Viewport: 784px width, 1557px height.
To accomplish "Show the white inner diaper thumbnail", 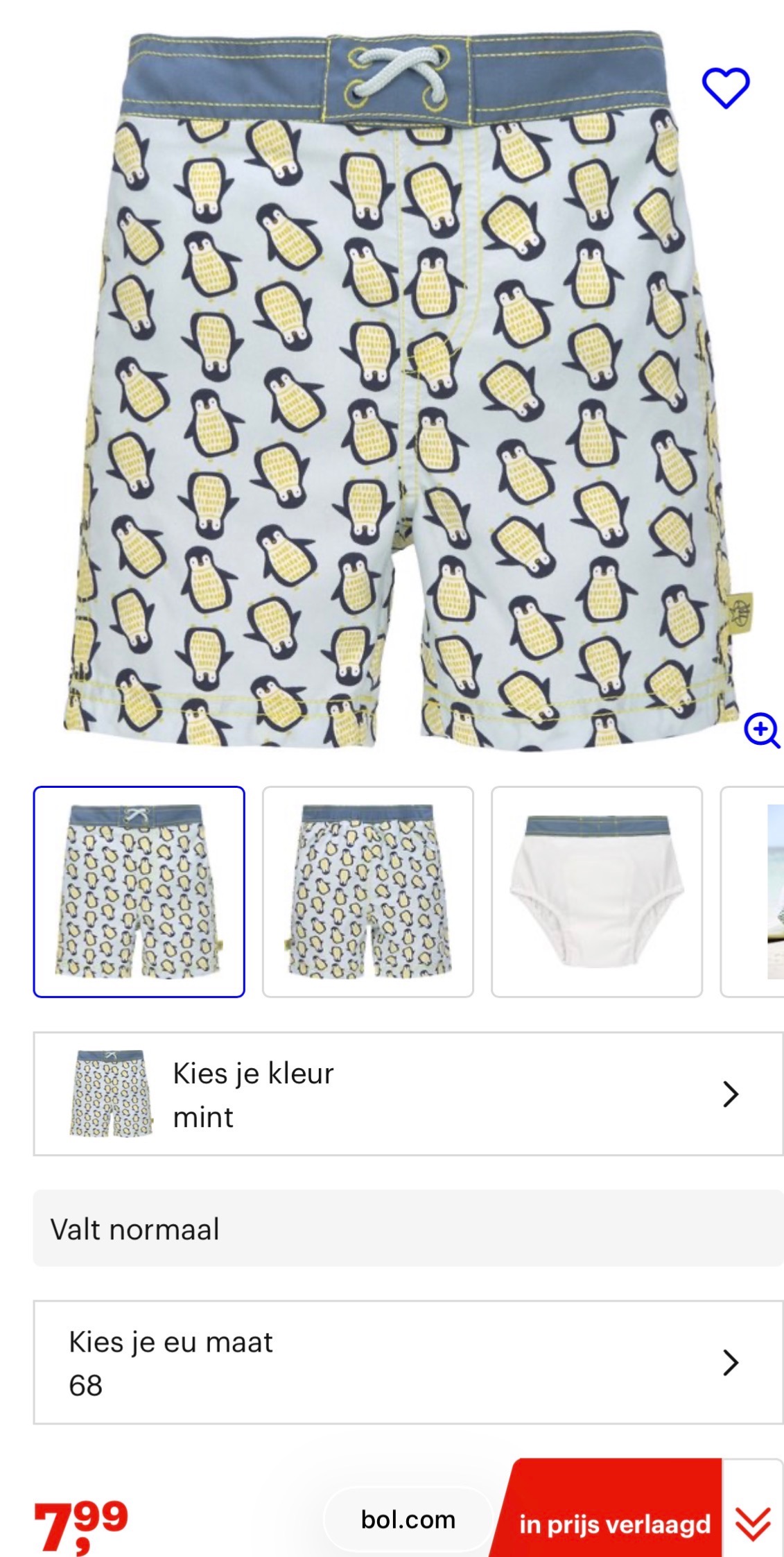I will [x=596, y=891].
